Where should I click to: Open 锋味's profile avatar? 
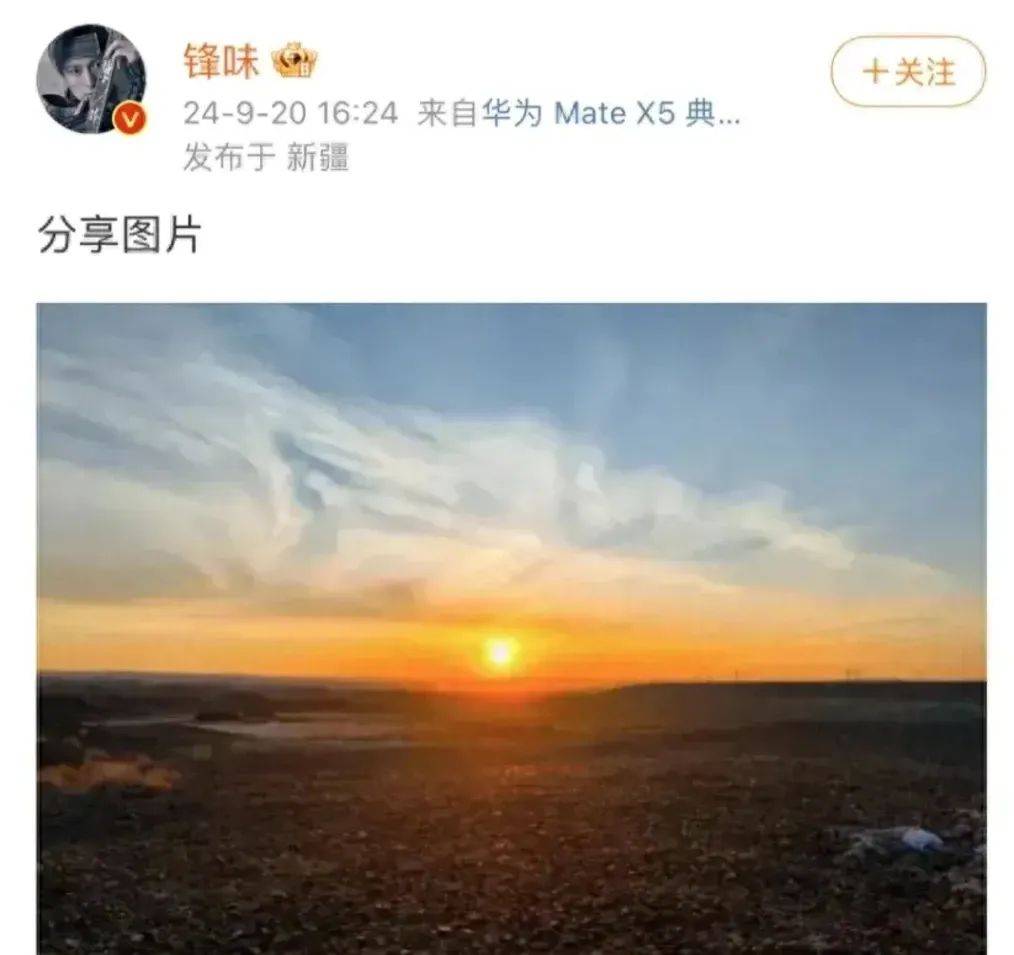[x=91, y=79]
